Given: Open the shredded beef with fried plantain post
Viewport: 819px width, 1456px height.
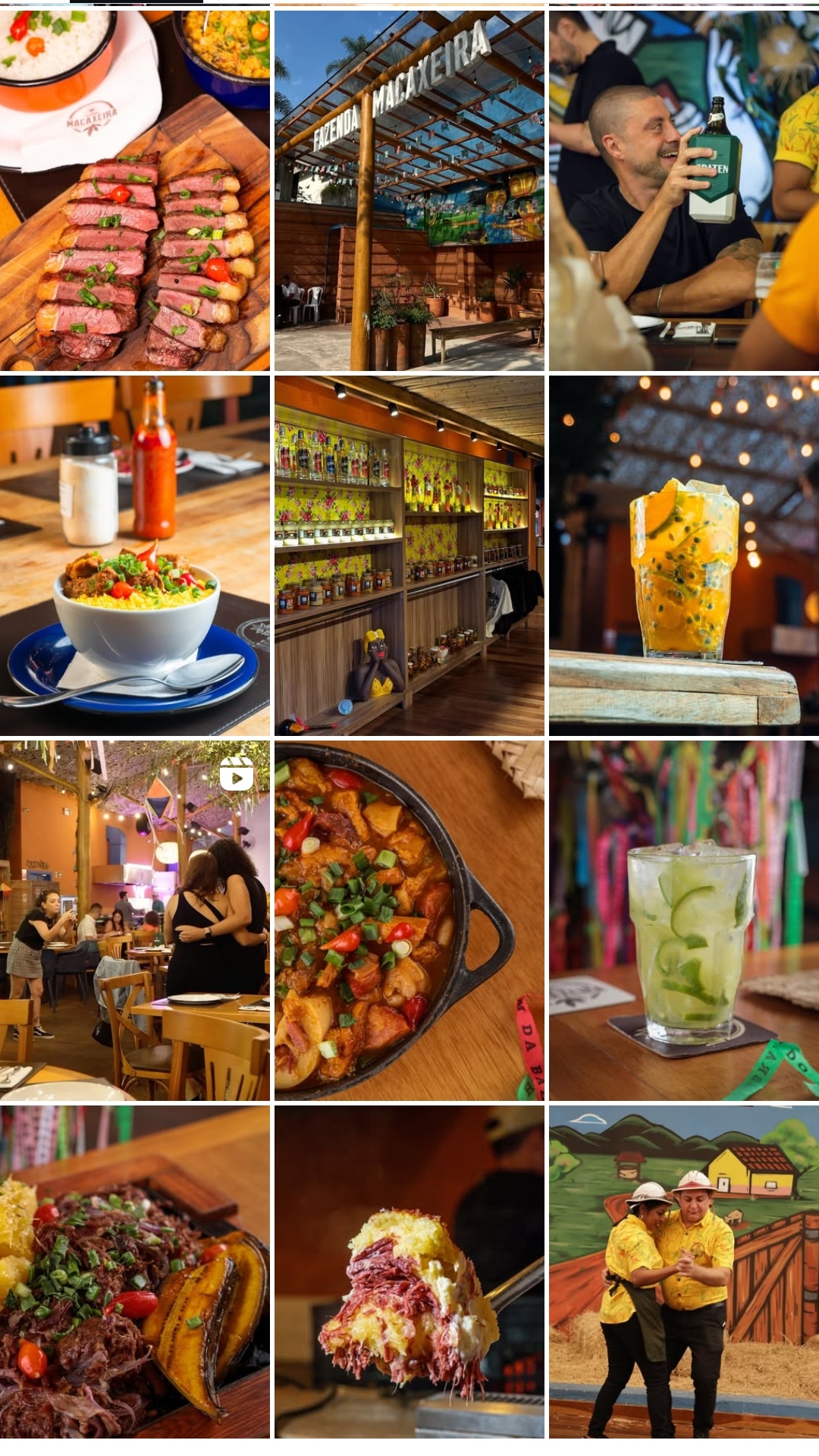Looking at the screenshot, I should click(x=134, y=1272).
